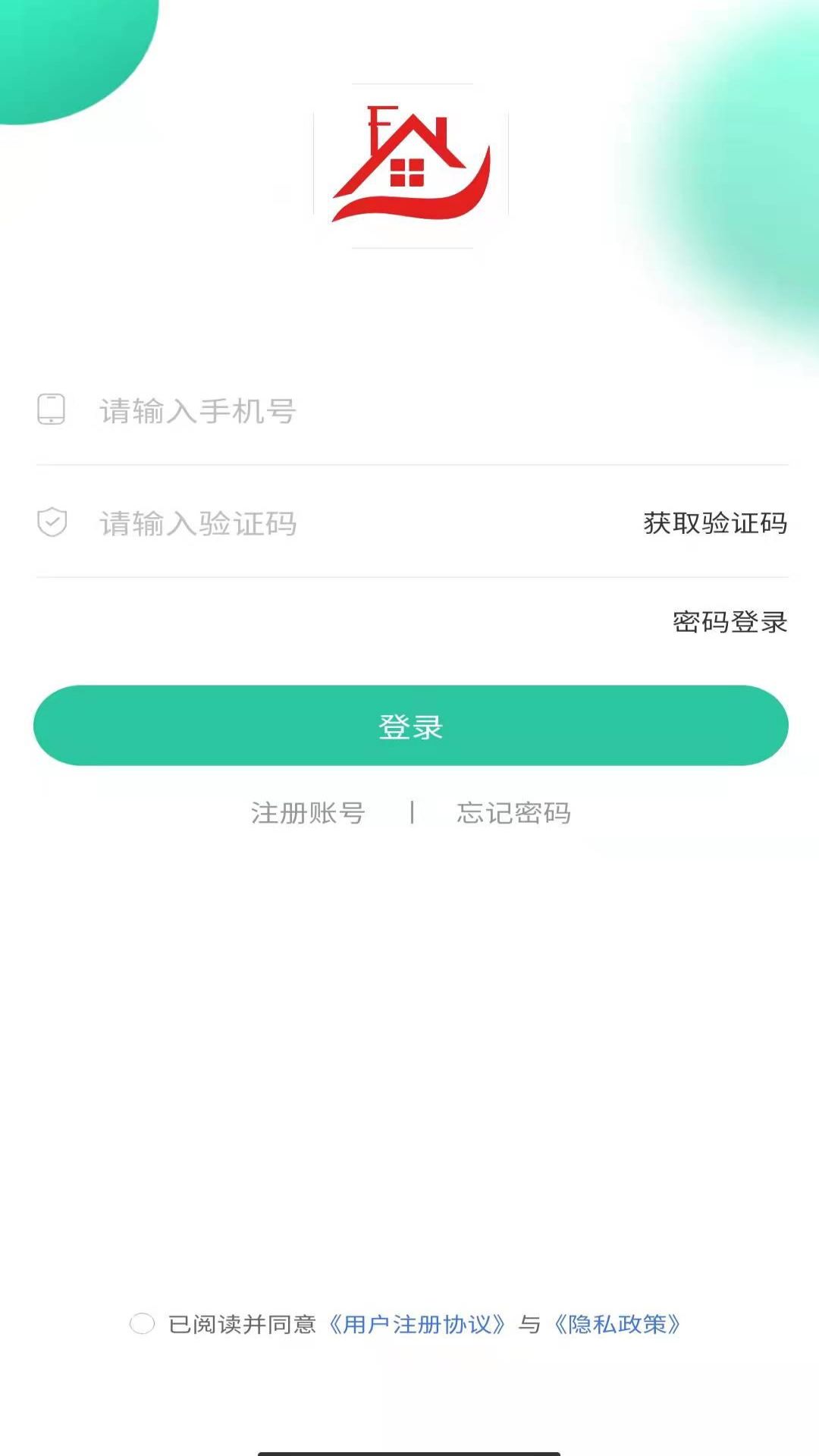
Task: Open the 忘记密码 password recovery link
Action: pos(513,812)
